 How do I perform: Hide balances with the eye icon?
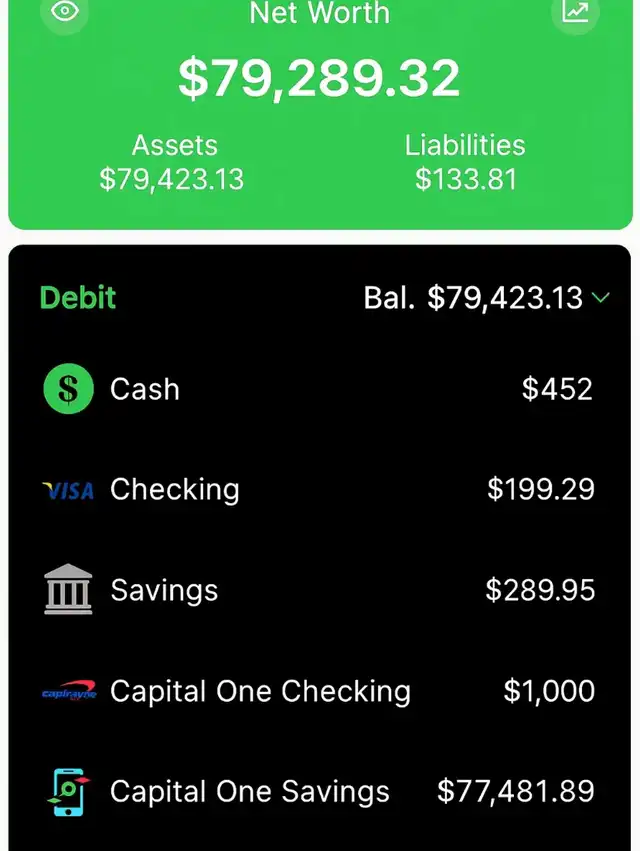[x=66, y=12]
